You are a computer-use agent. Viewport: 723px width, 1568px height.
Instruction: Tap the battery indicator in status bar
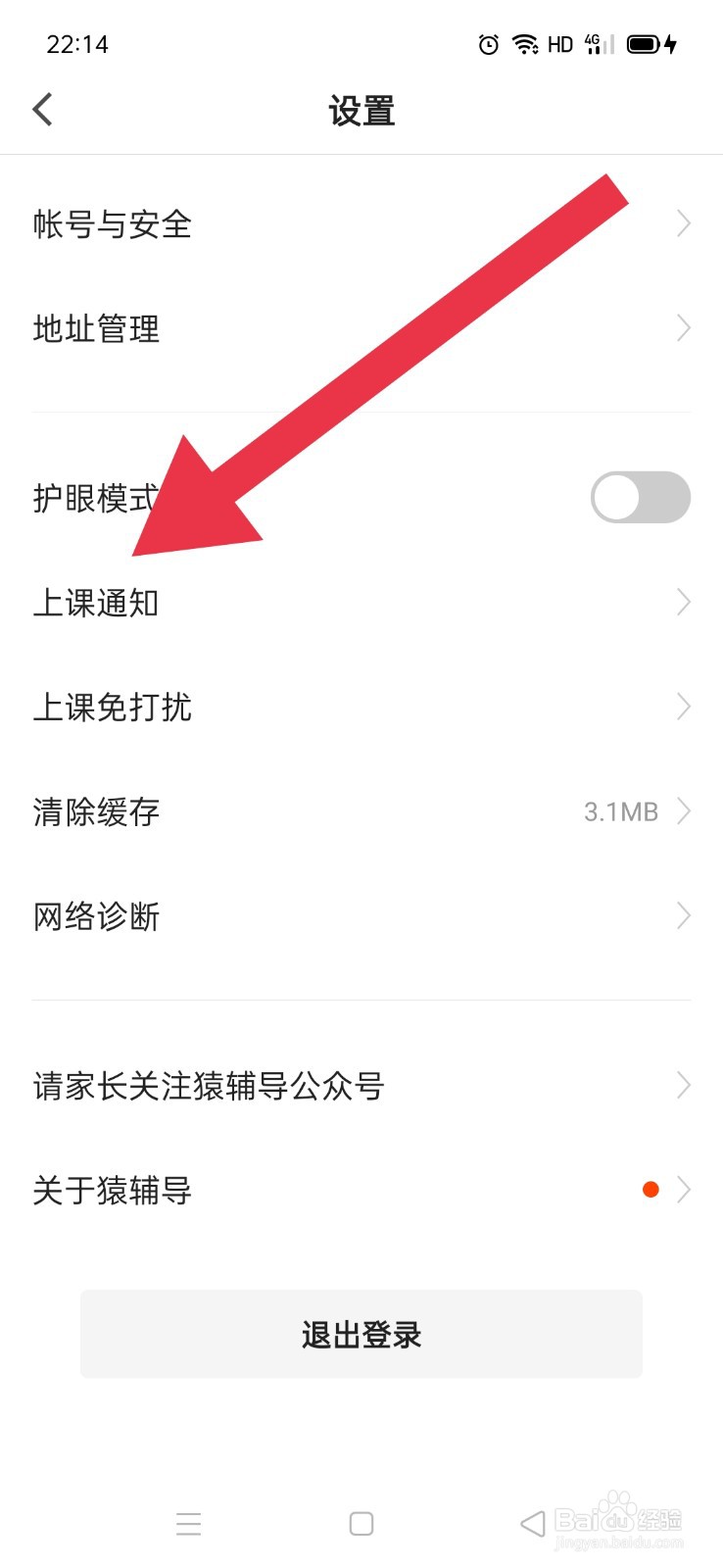click(645, 43)
